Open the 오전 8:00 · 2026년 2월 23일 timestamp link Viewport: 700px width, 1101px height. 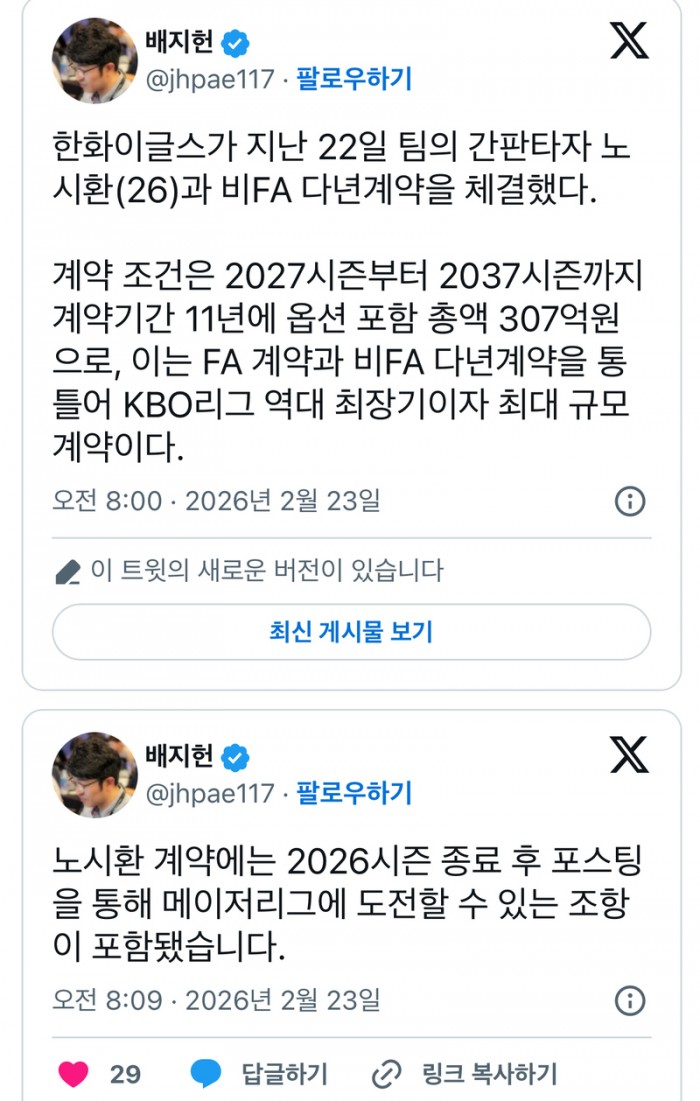[216, 500]
